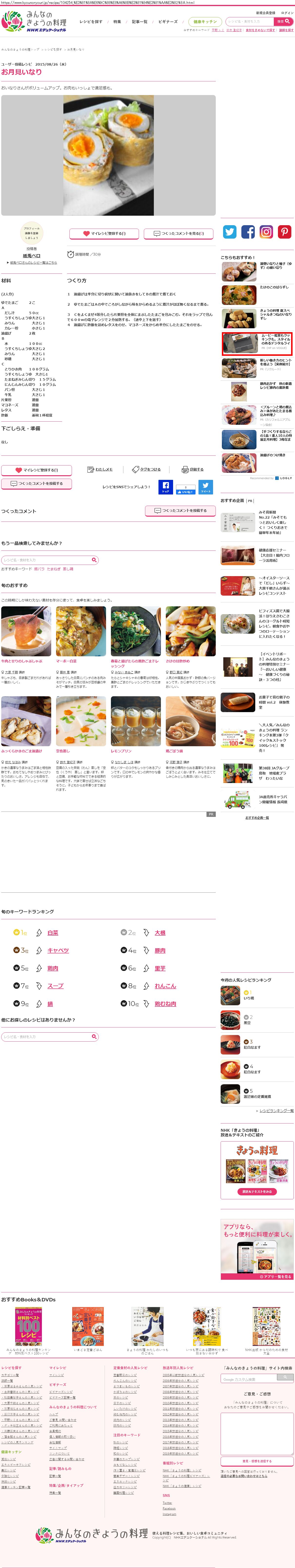Select the れんこん keyword ranking link
Screen dimensions: 295x1568
[x=165, y=986]
